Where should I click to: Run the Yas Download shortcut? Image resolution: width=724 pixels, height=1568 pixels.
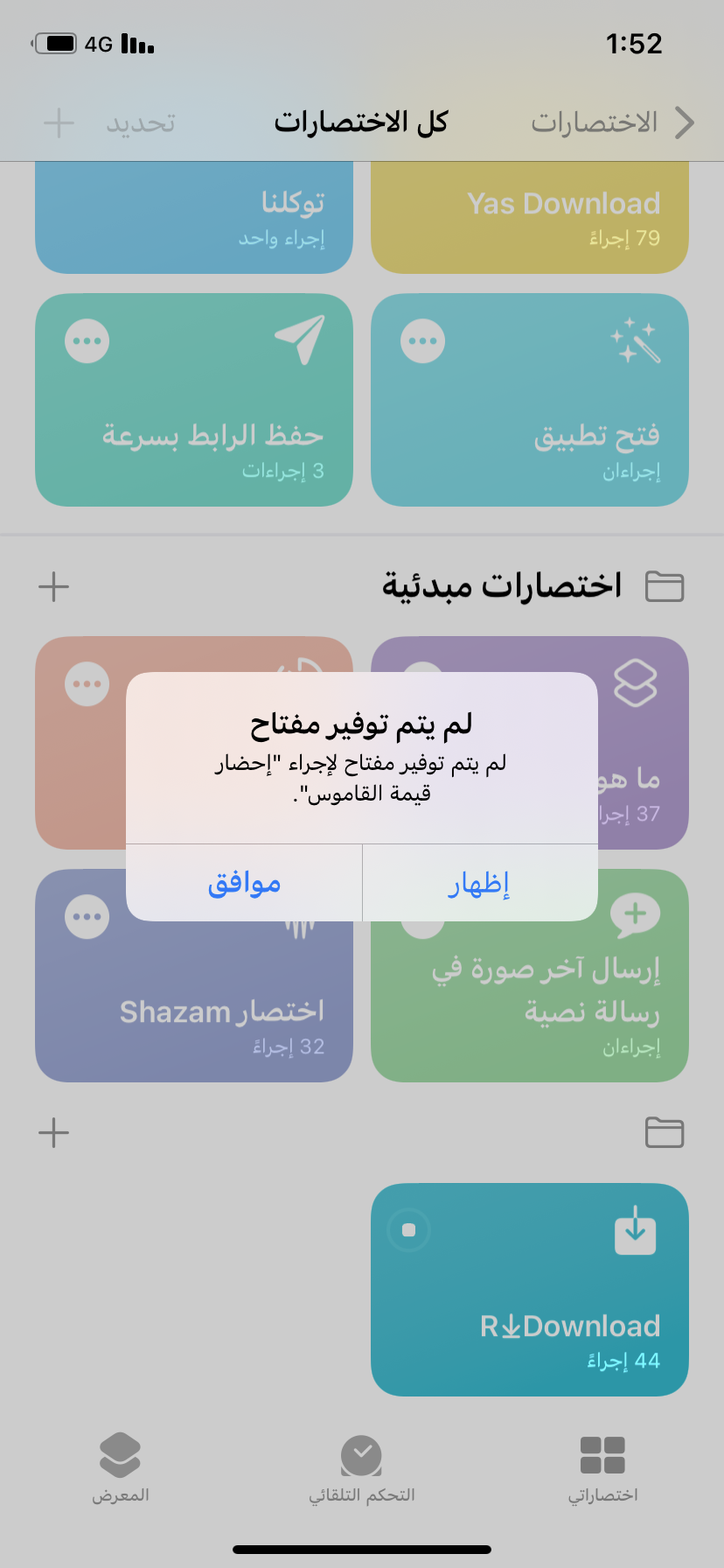[529, 219]
